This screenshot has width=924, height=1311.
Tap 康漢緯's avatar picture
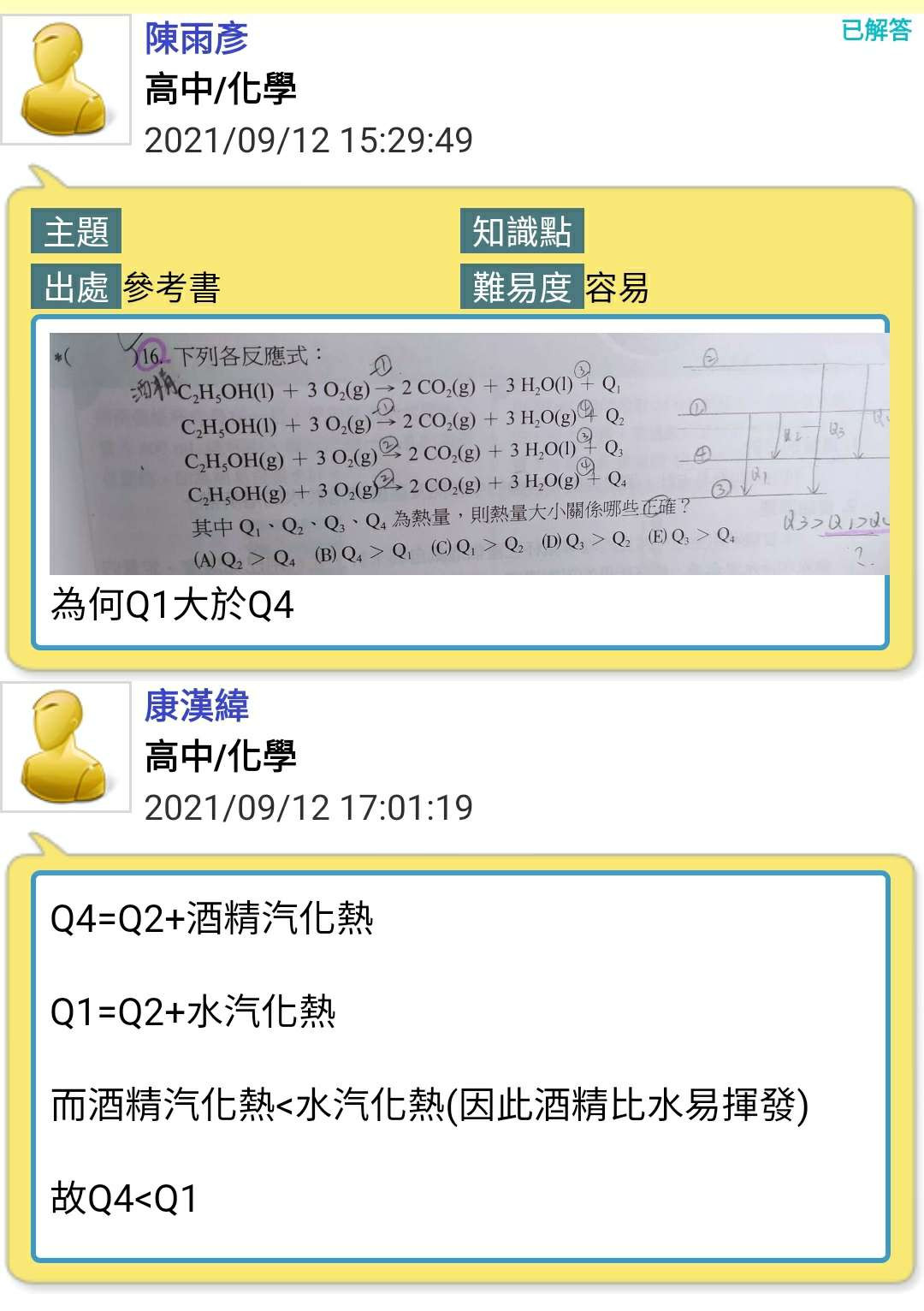66,747
